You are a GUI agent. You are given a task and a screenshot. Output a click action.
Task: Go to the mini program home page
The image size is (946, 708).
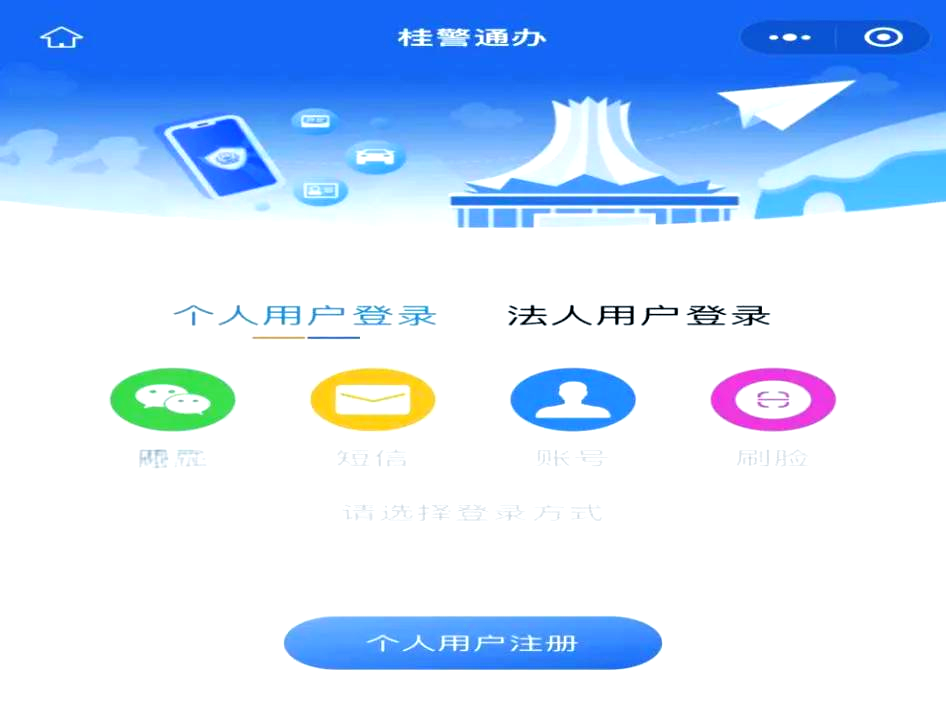pyautogui.click(x=61, y=38)
